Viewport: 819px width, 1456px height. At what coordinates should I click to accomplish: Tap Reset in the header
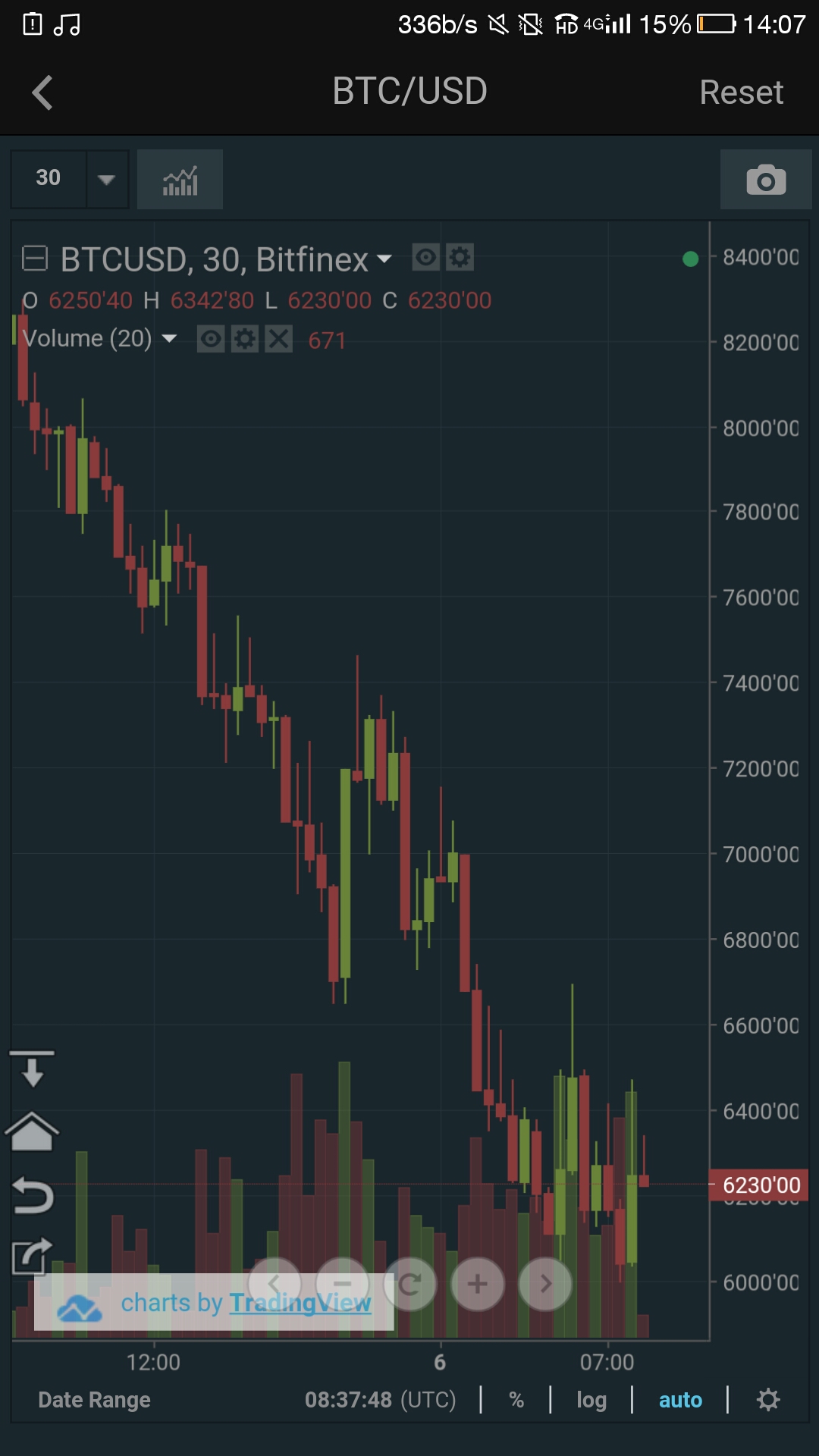tap(741, 93)
